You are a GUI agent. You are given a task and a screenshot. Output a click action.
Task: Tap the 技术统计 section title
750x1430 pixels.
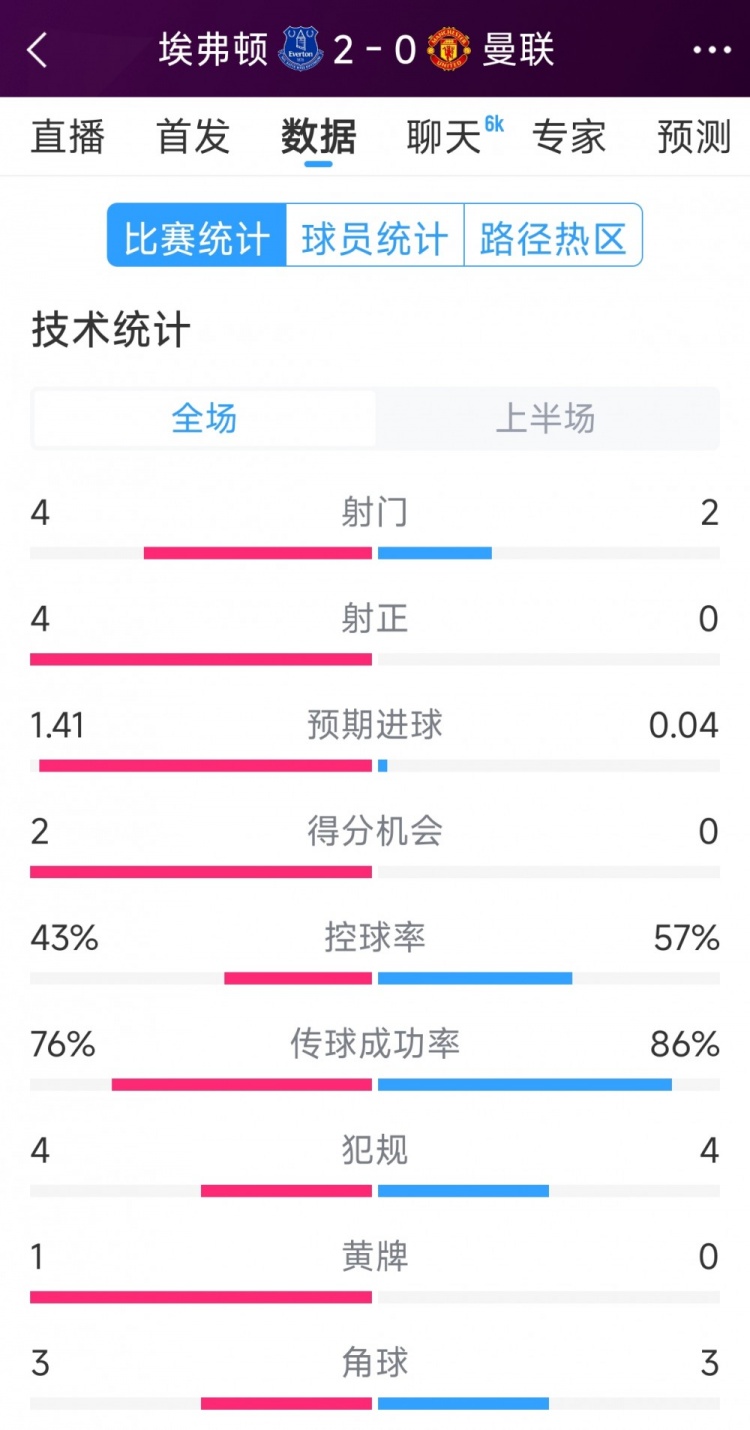[x=110, y=331]
